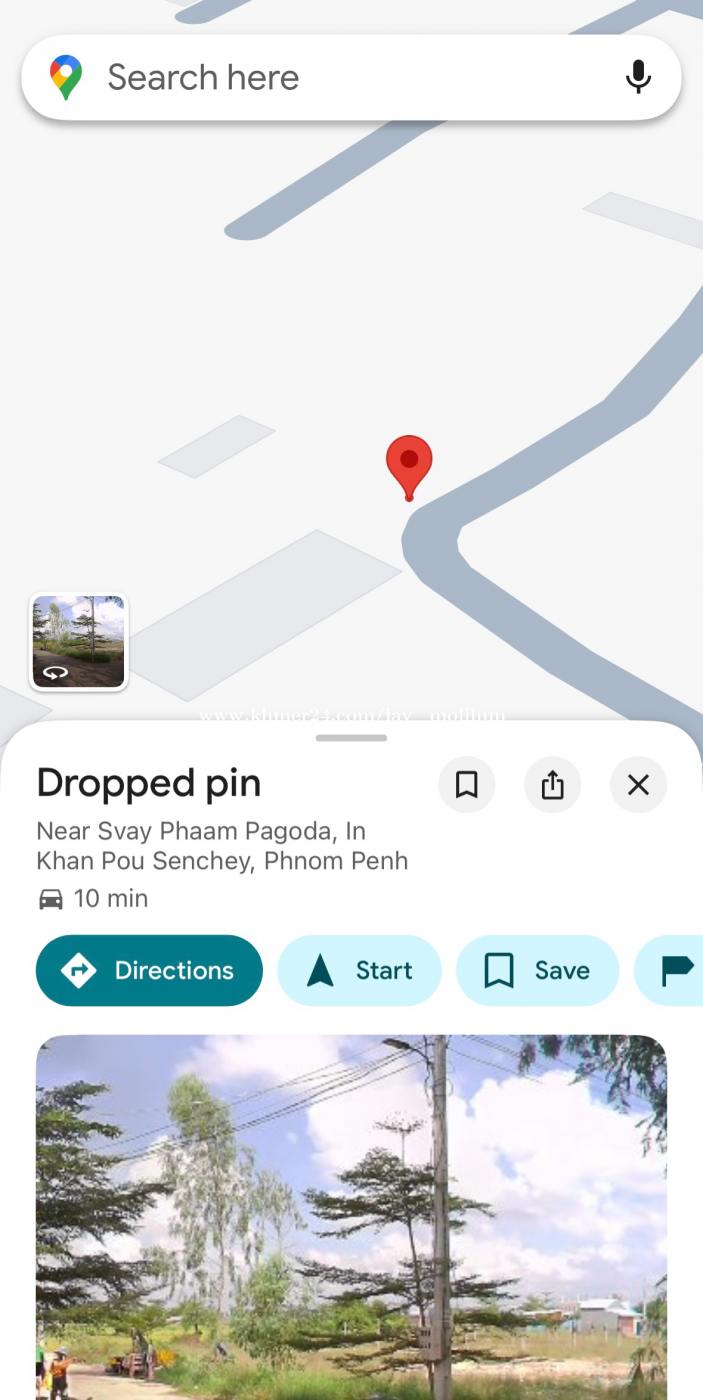Tap Start to begin navigation
Image resolution: width=703 pixels, height=1400 pixels.
click(359, 970)
